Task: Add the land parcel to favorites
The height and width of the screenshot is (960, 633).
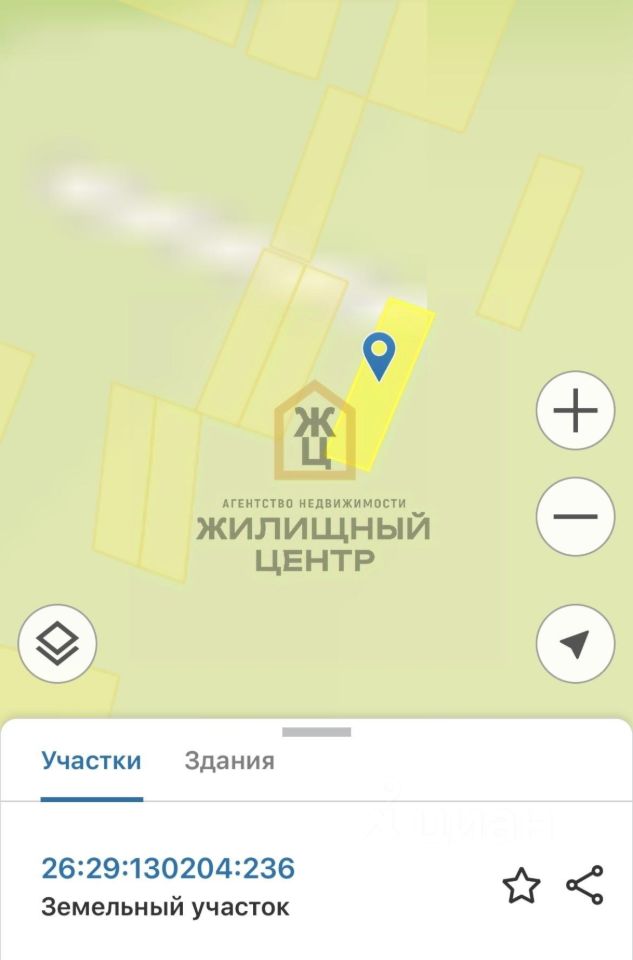Action: [521, 886]
